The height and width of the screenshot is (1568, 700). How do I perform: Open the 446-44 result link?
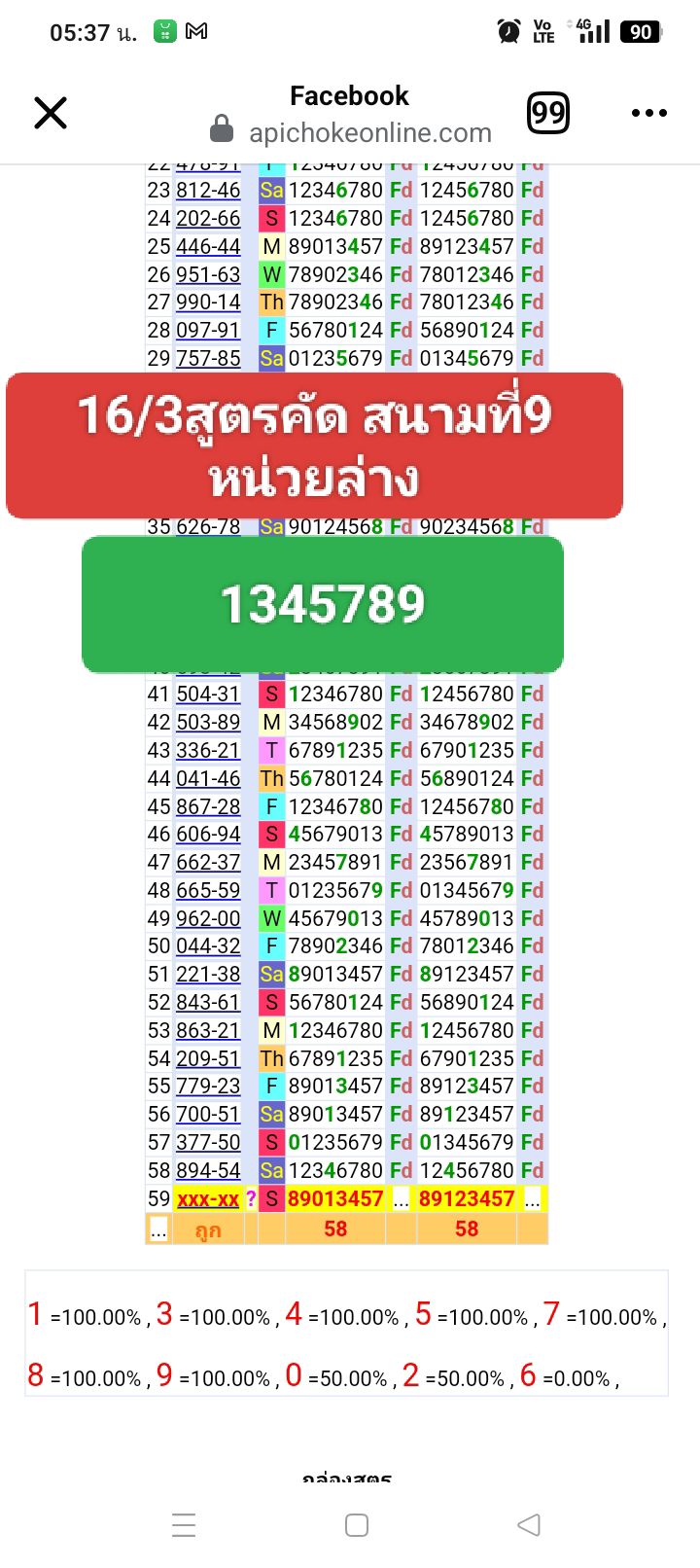point(208,247)
